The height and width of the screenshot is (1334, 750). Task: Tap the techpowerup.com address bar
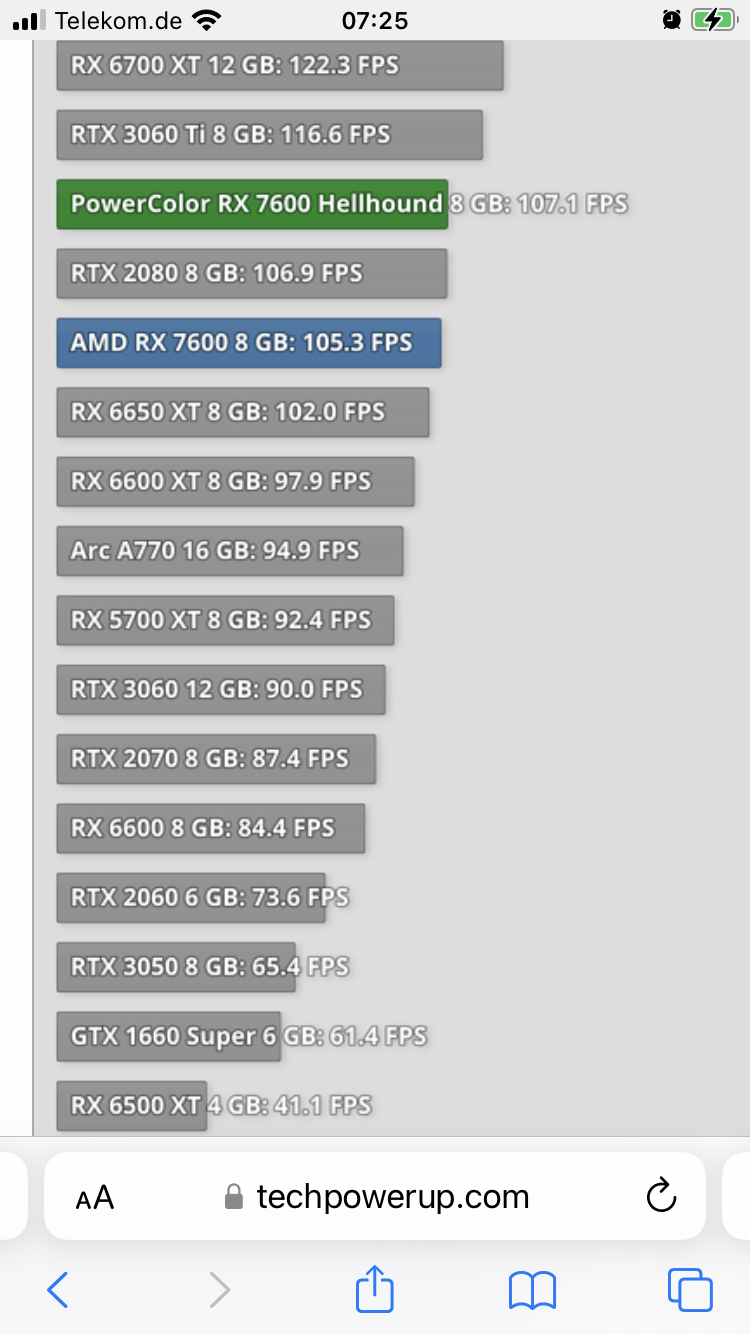[x=390, y=1197]
